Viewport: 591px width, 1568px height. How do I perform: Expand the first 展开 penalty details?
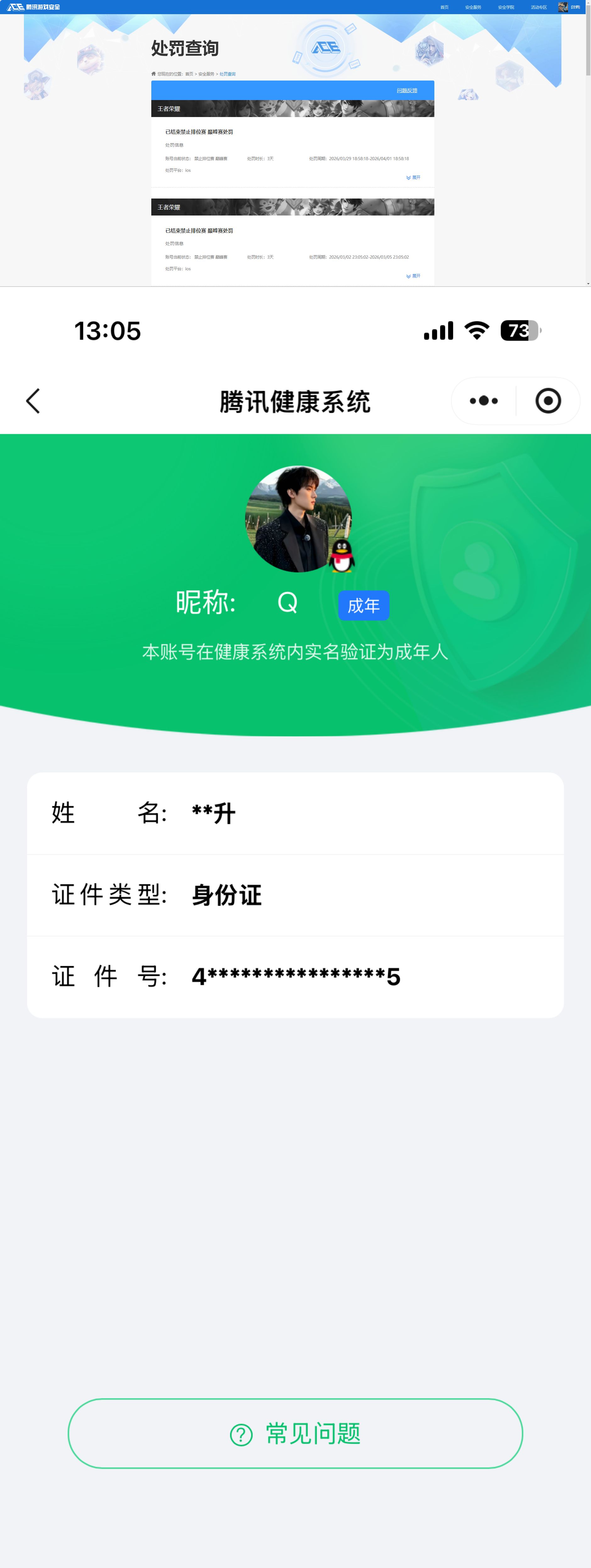click(x=415, y=177)
